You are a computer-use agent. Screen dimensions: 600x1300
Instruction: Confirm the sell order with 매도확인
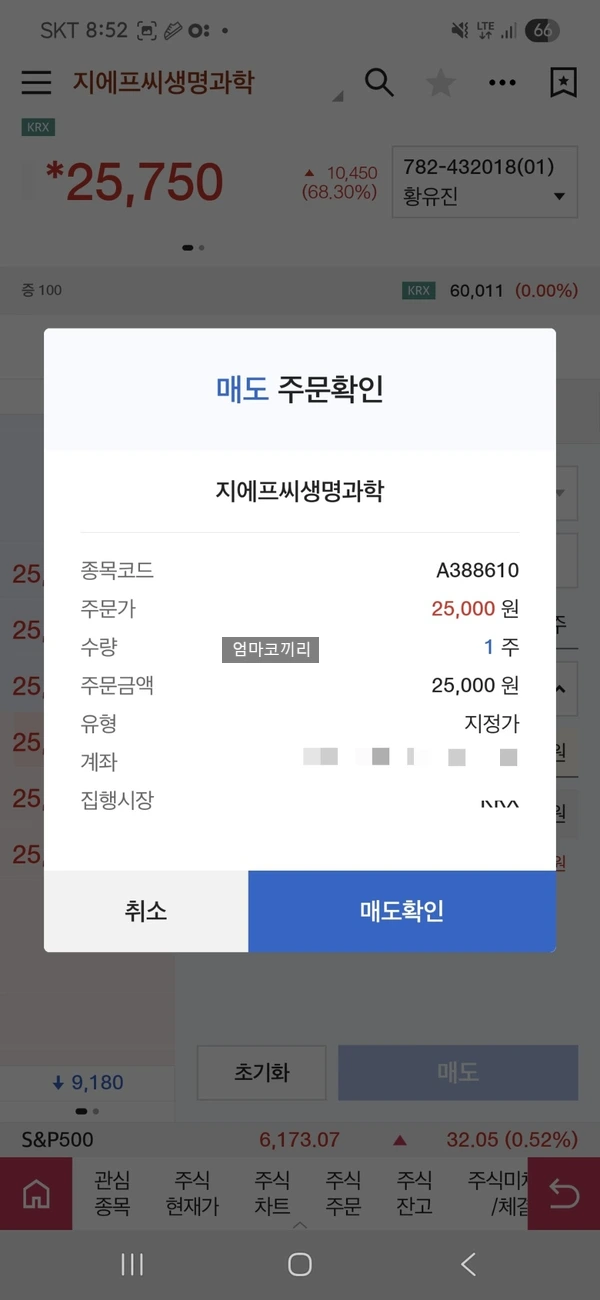click(402, 911)
